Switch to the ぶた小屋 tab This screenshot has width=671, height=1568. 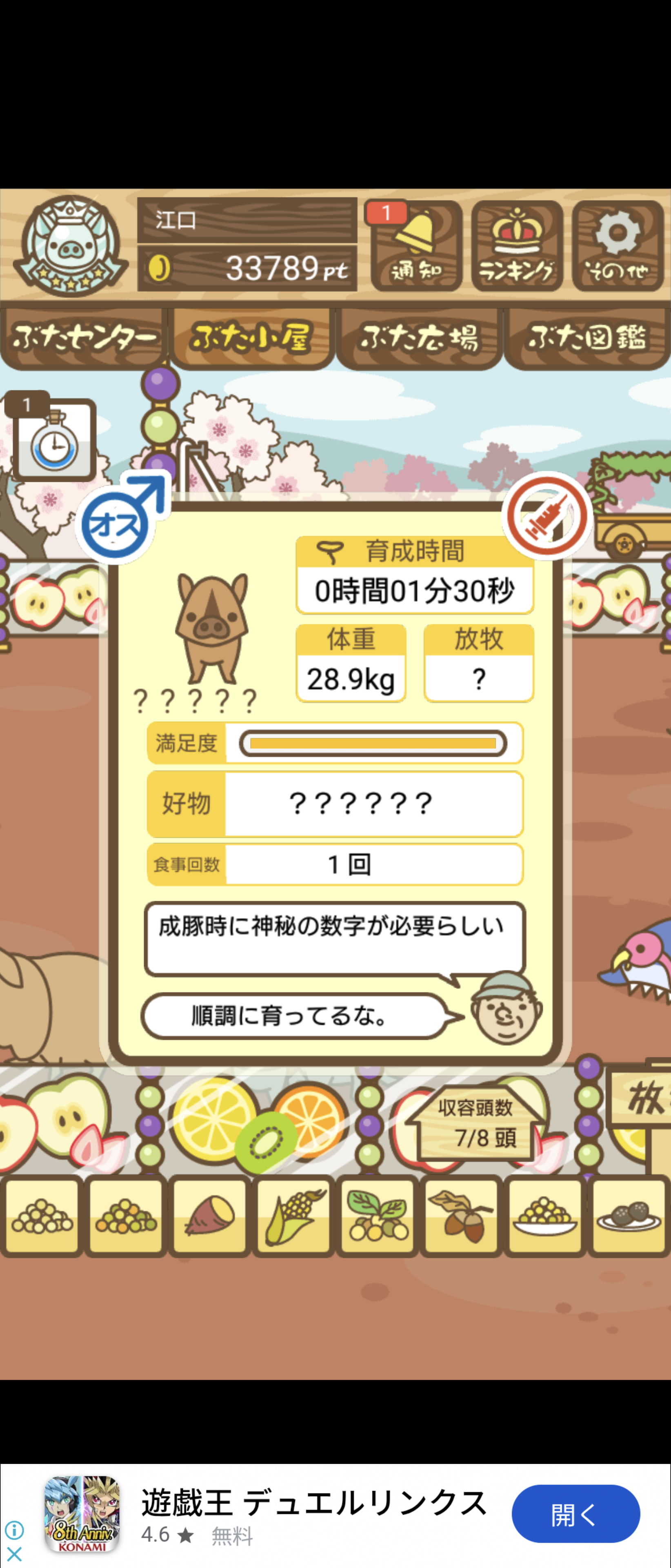pyautogui.click(x=251, y=338)
